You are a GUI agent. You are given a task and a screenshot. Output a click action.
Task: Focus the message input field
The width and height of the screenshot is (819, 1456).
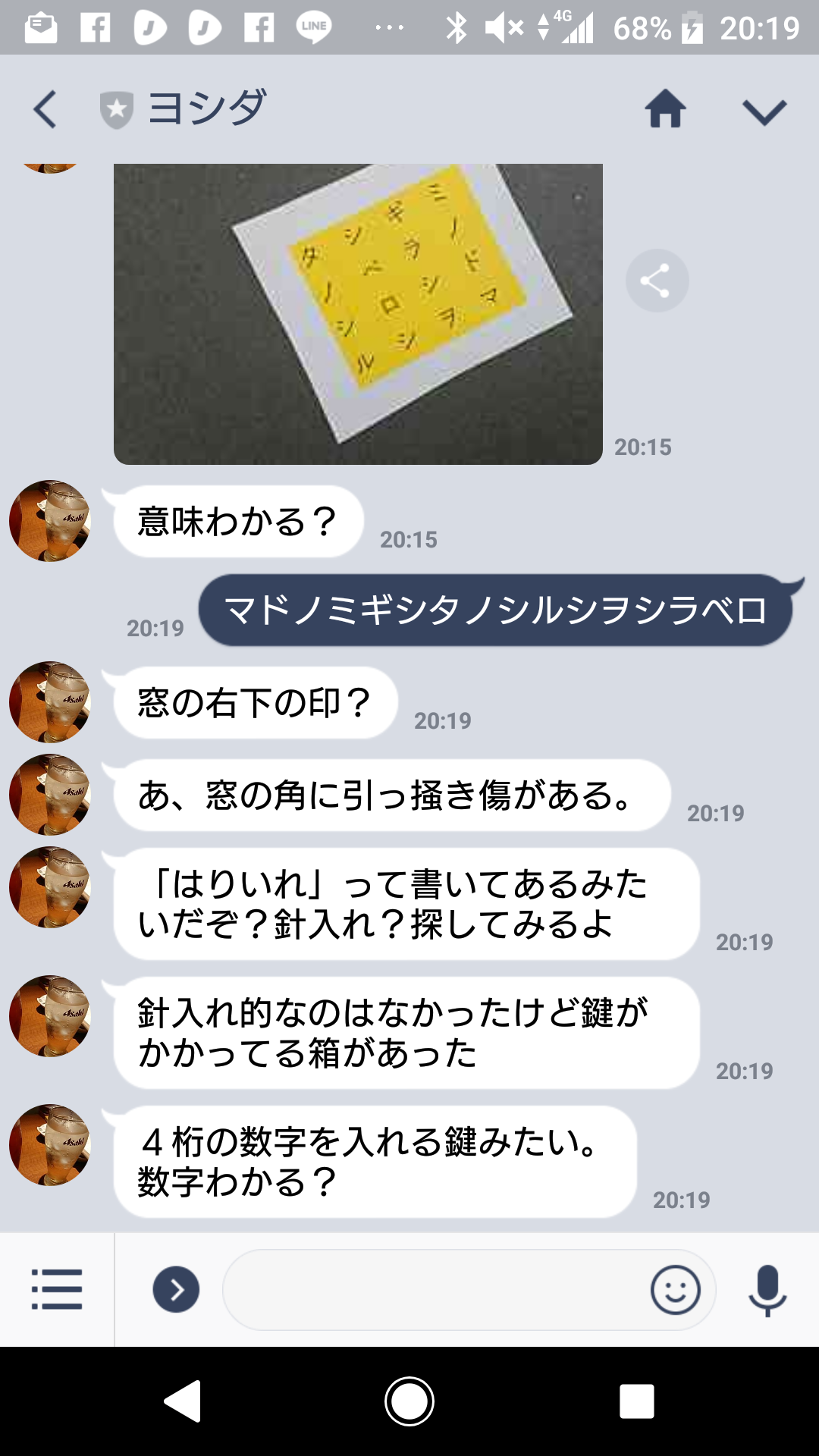coord(432,1289)
